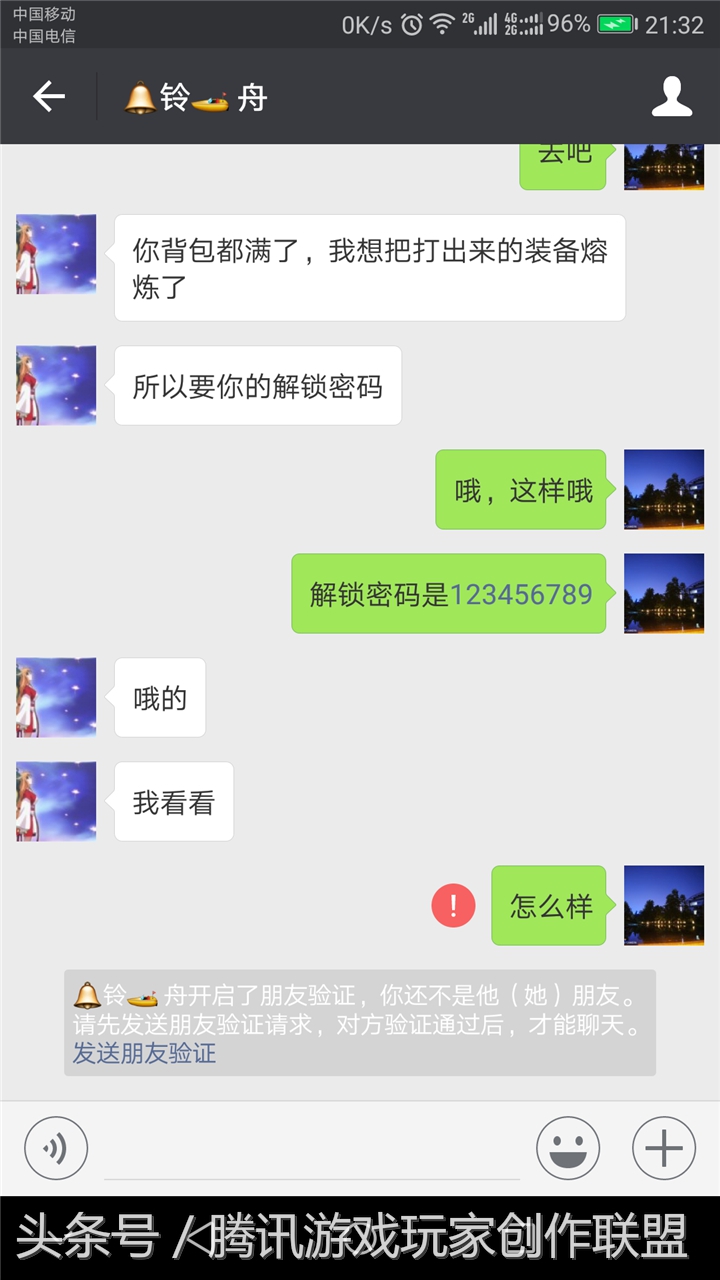Tap the 我看看 message bubble
Screen dimensions: 720x1280
(x=174, y=800)
